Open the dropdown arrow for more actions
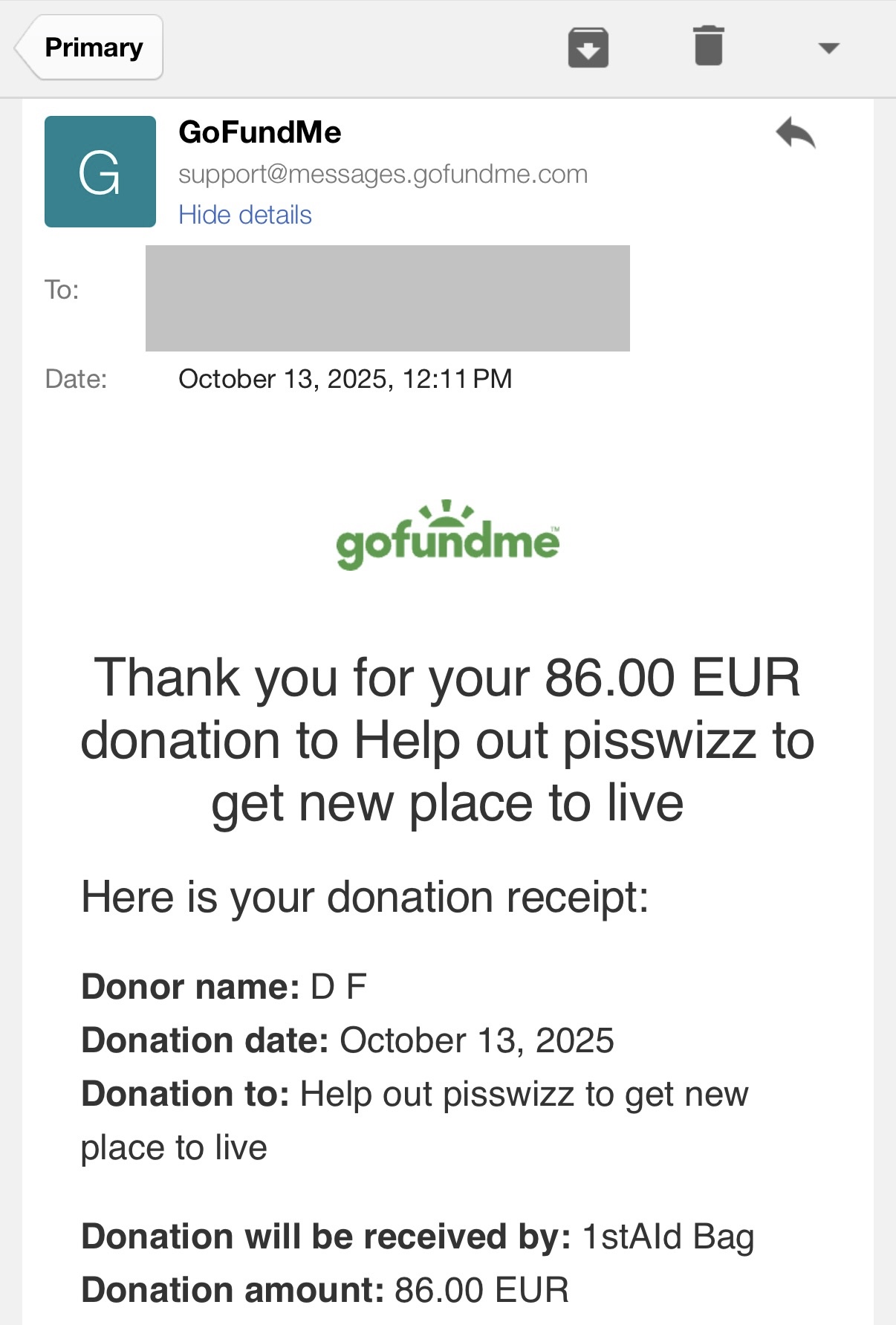 (x=828, y=48)
